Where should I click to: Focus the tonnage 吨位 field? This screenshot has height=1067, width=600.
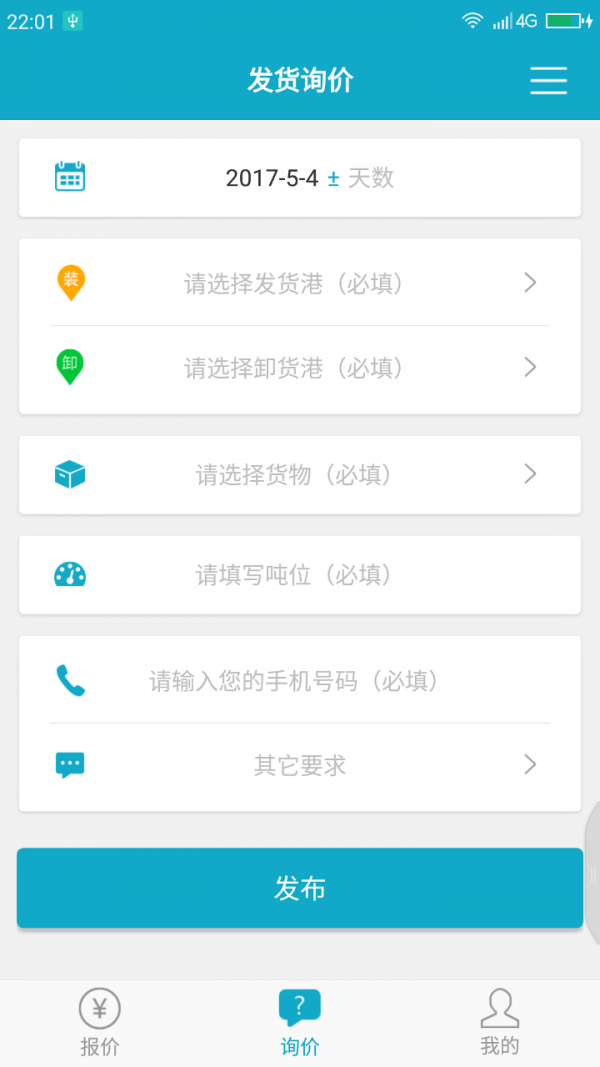click(294, 575)
